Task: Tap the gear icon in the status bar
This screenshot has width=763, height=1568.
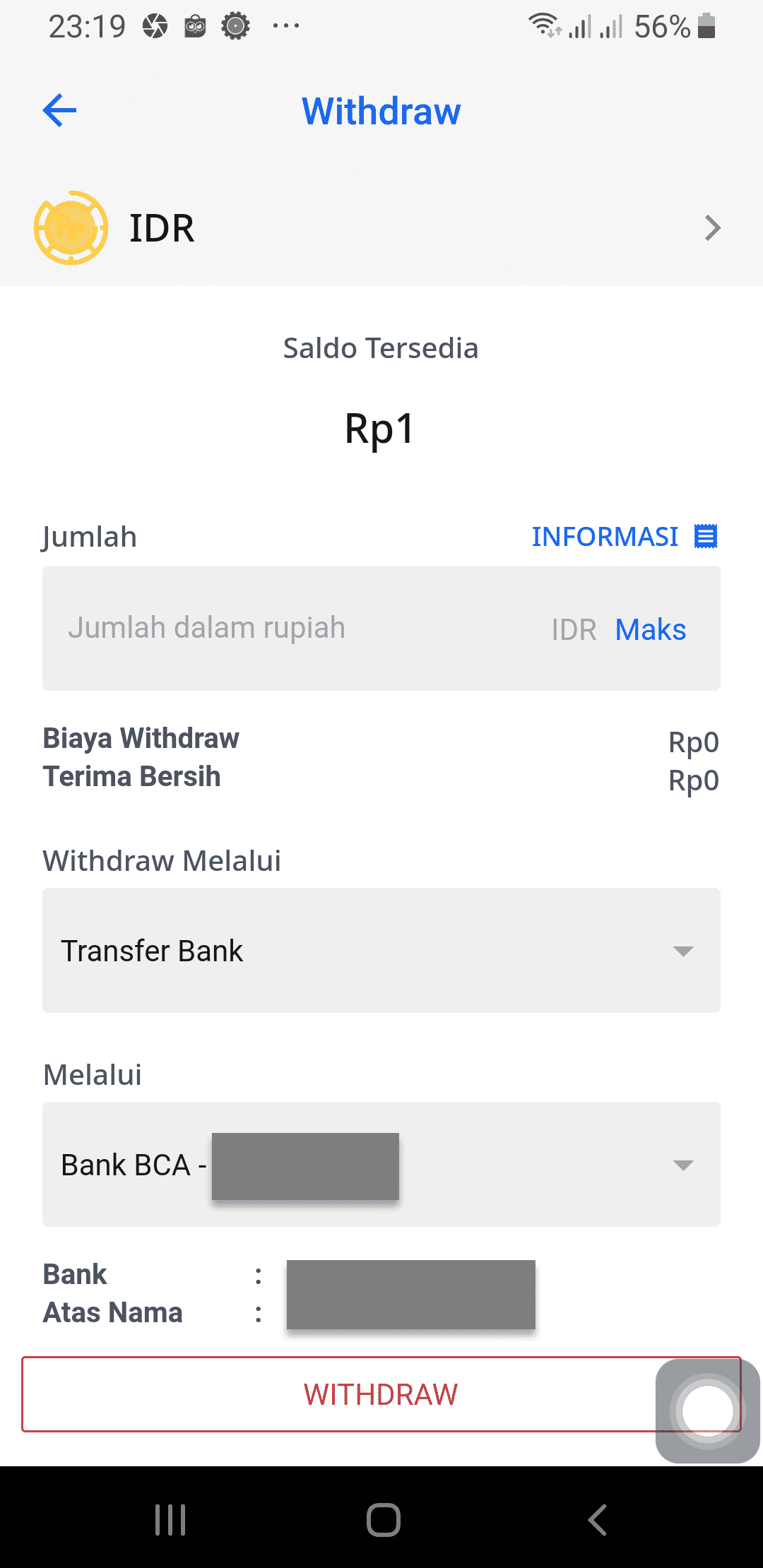Action: 235,25
